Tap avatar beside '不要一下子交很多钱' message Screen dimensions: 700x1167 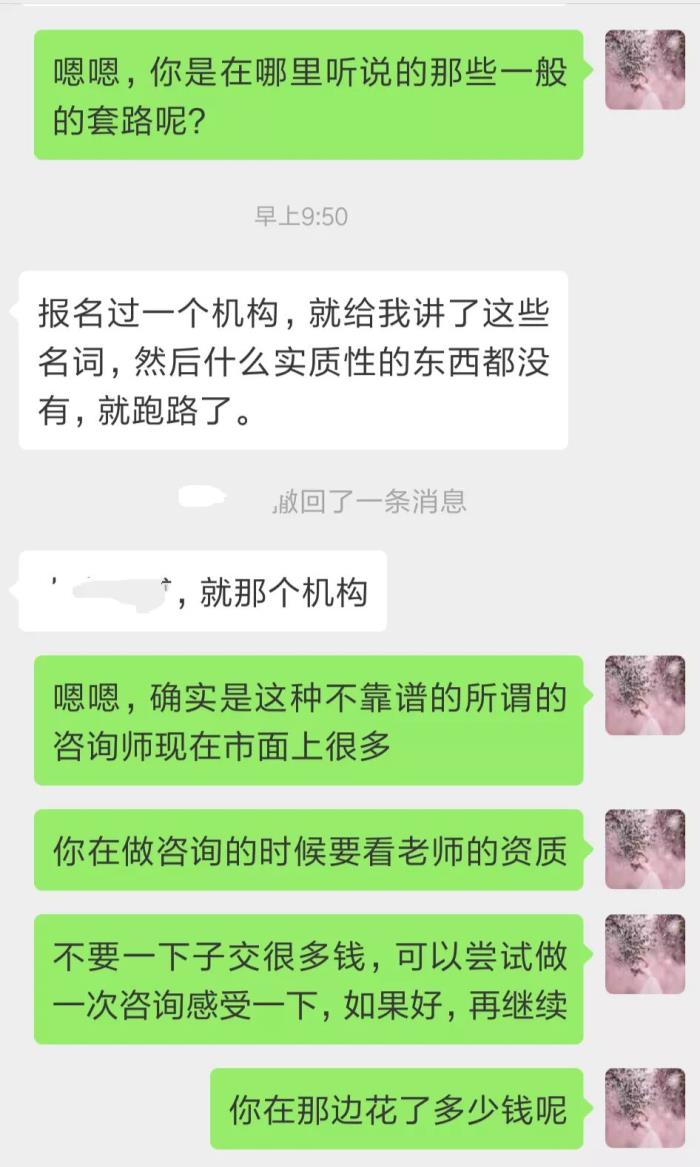(x=645, y=954)
